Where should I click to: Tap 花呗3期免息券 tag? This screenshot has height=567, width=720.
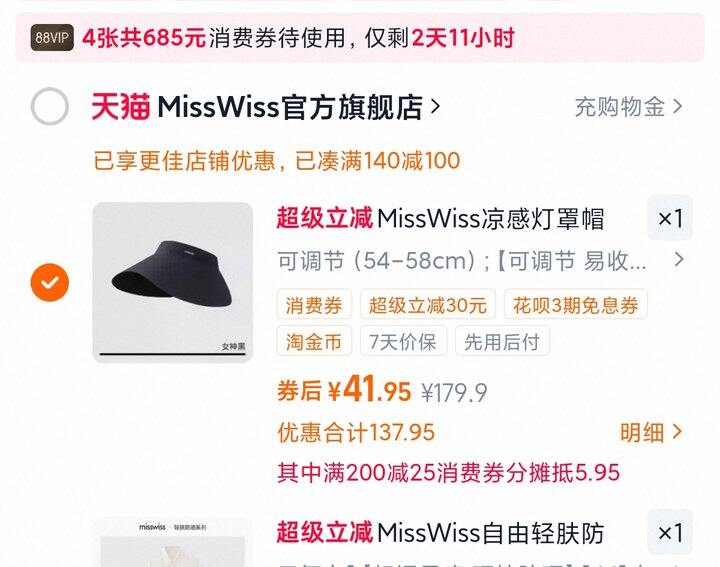[x=576, y=304]
